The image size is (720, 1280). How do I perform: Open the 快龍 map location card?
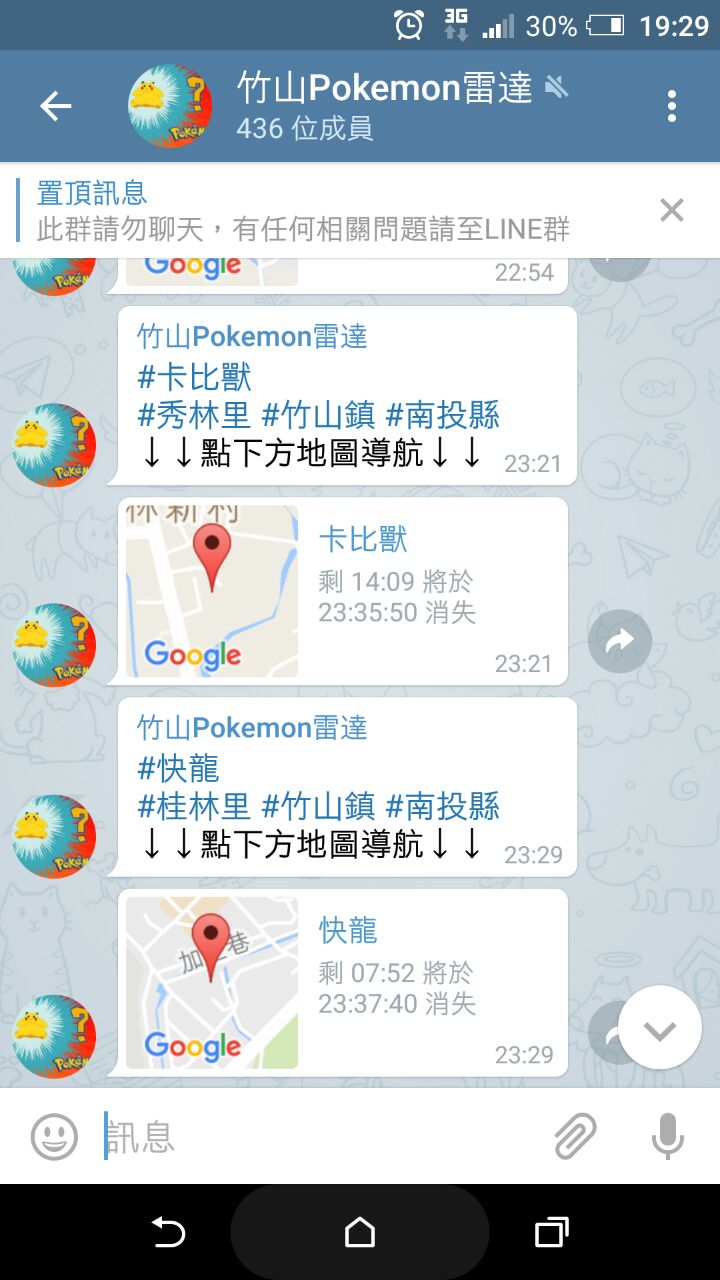[342, 982]
